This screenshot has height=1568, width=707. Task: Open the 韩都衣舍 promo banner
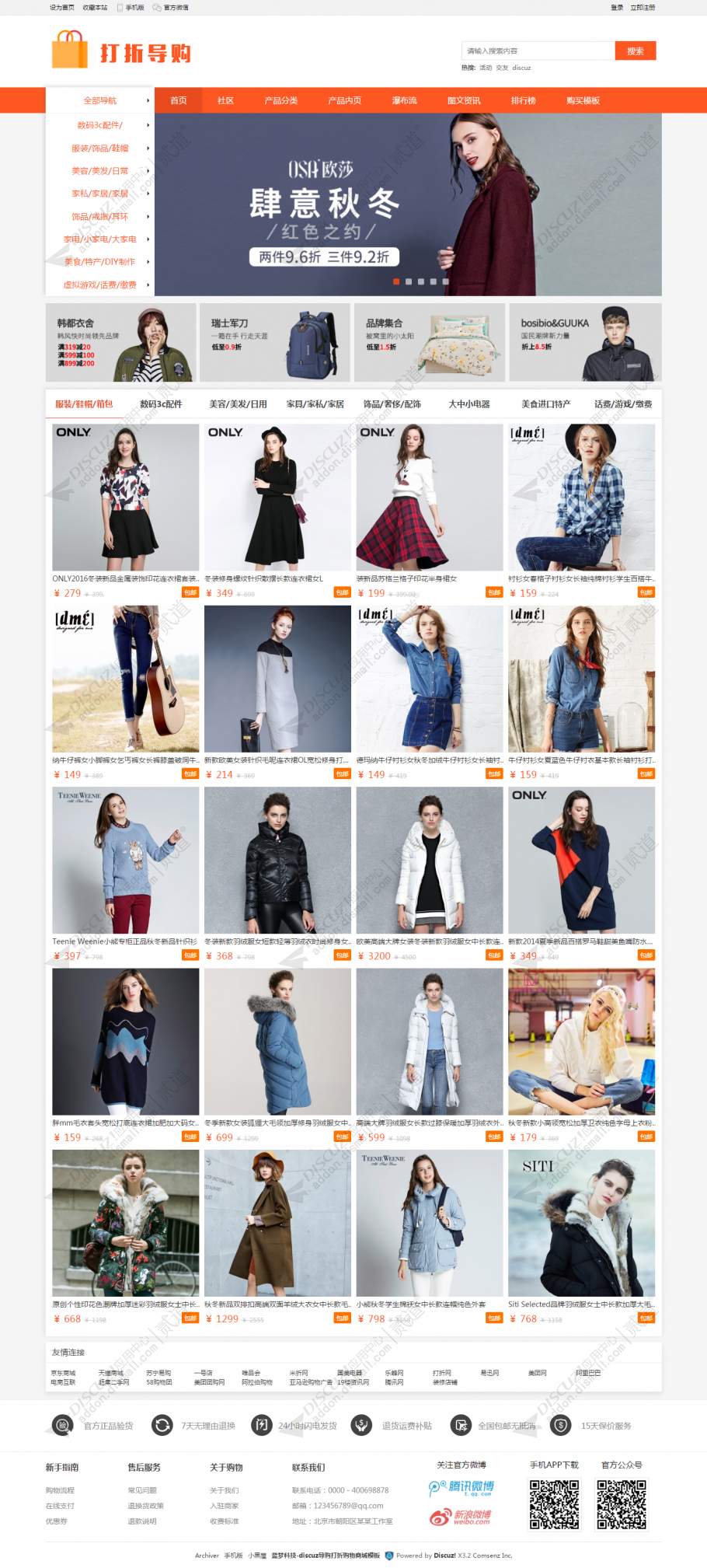(120, 342)
